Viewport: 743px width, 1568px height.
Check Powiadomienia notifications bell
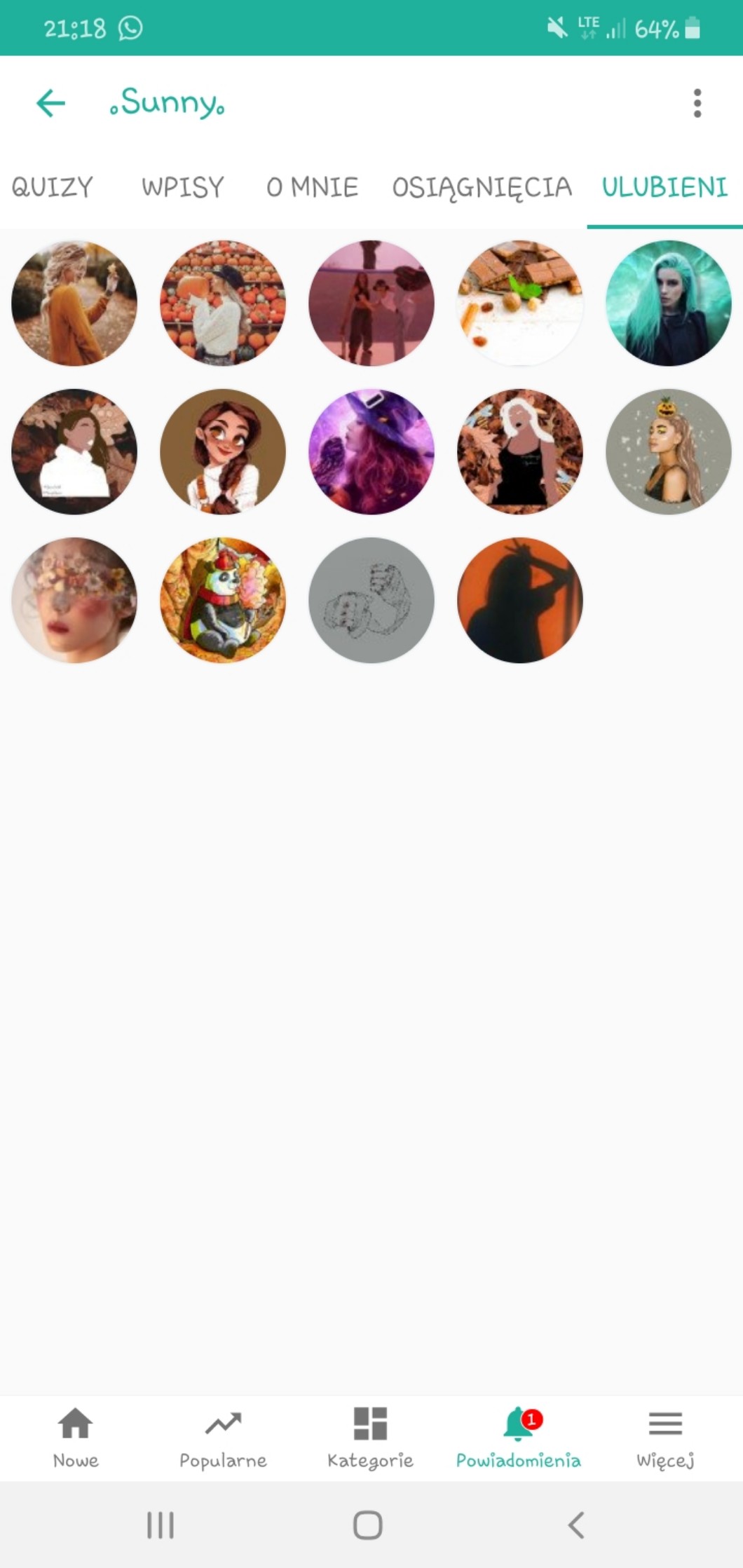point(518,1437)
